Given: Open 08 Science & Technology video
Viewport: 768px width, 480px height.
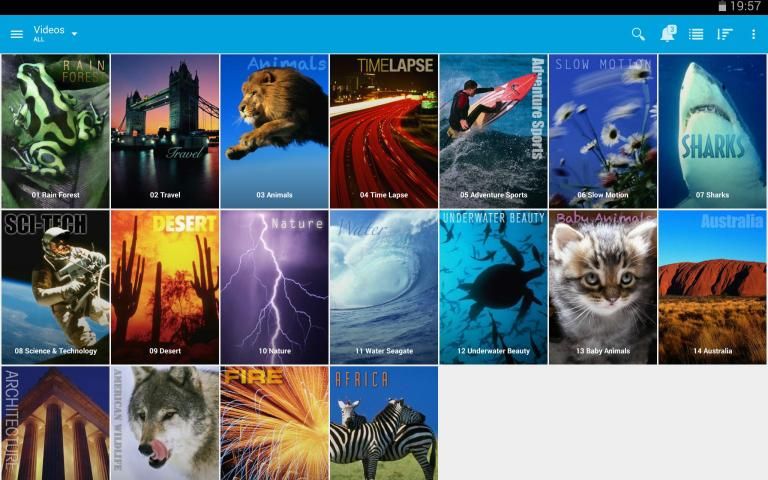Looking at the screenshot, I should point(55,286).
